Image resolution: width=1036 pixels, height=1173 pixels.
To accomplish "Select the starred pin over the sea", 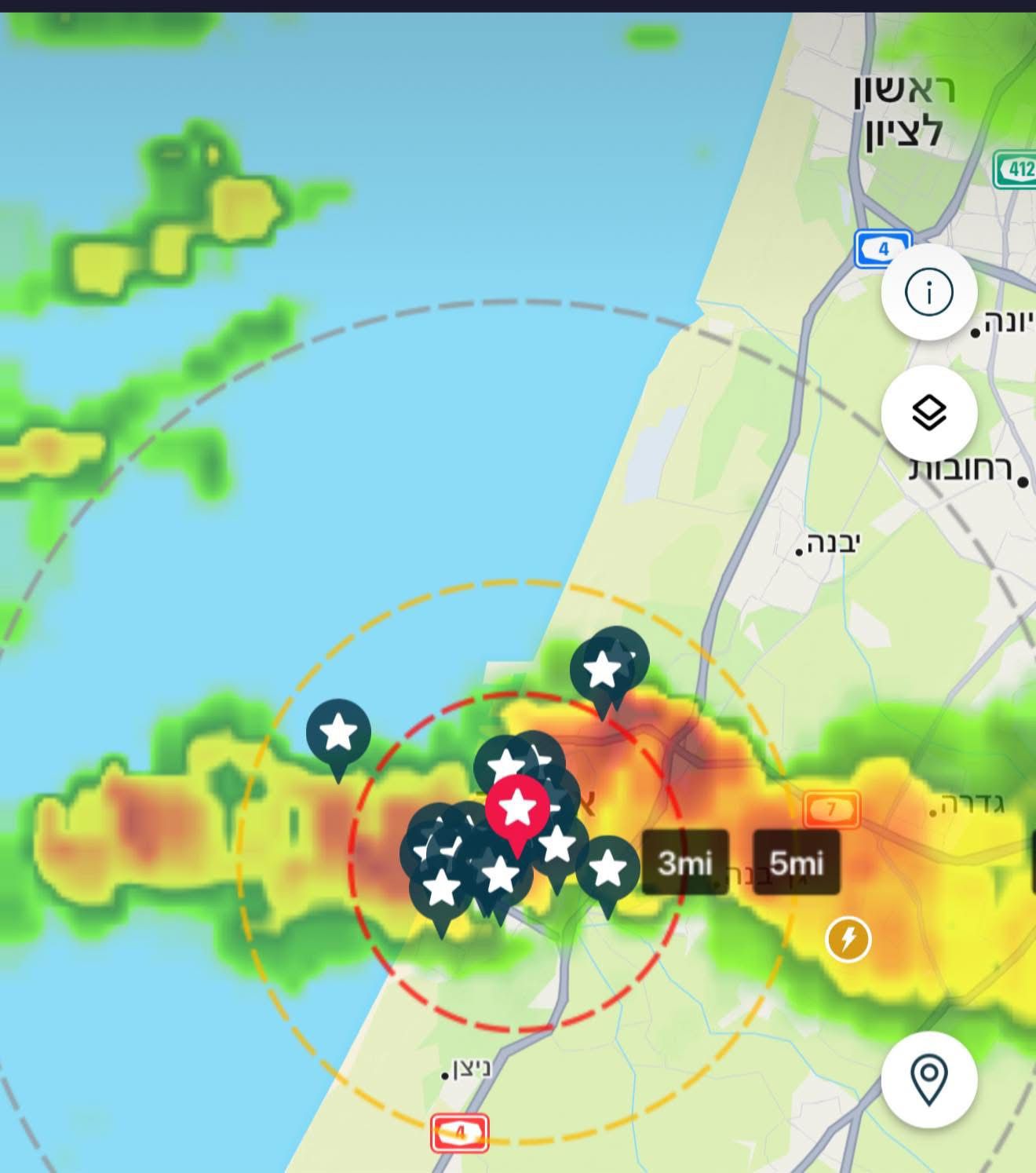I will (x=338, y=733).
